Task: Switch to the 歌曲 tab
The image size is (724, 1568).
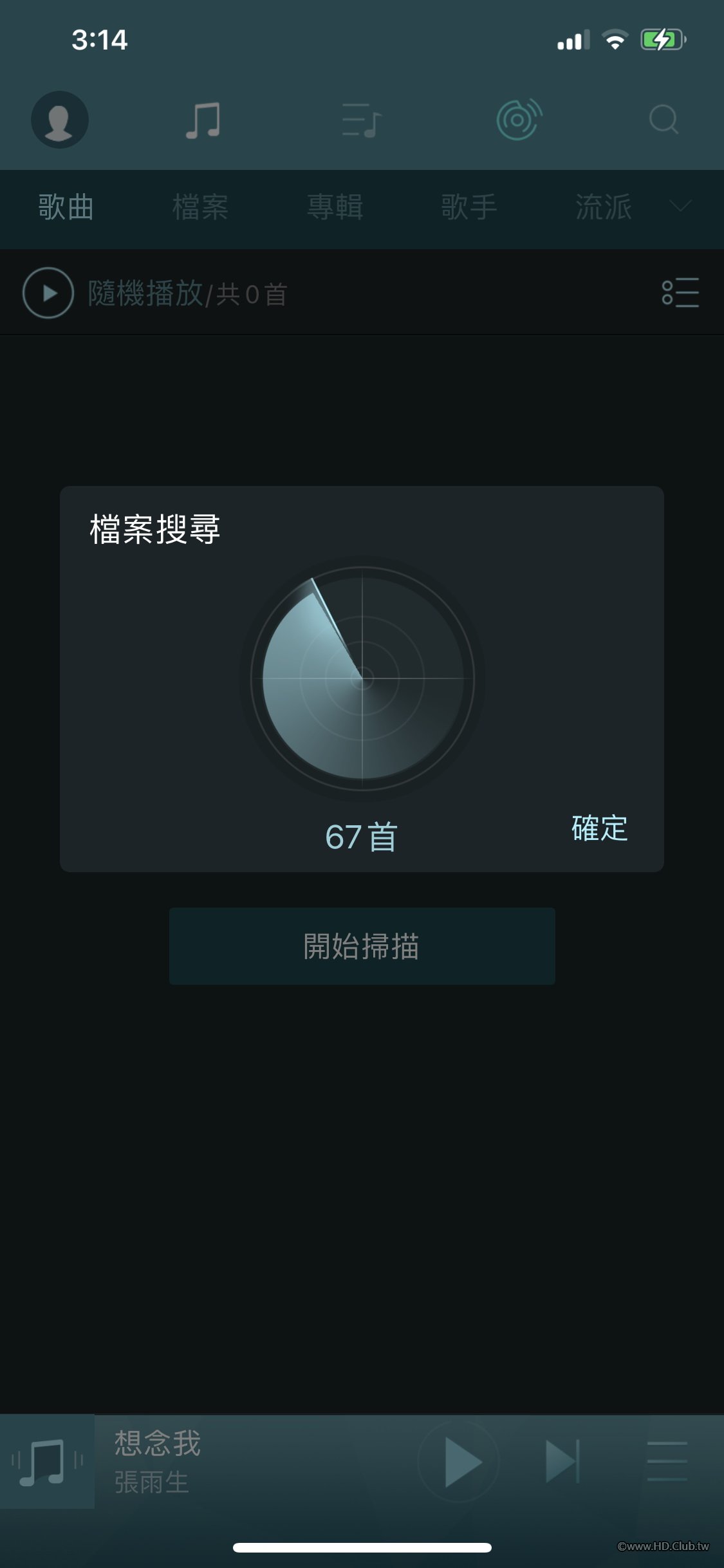Action: point(66,207)
